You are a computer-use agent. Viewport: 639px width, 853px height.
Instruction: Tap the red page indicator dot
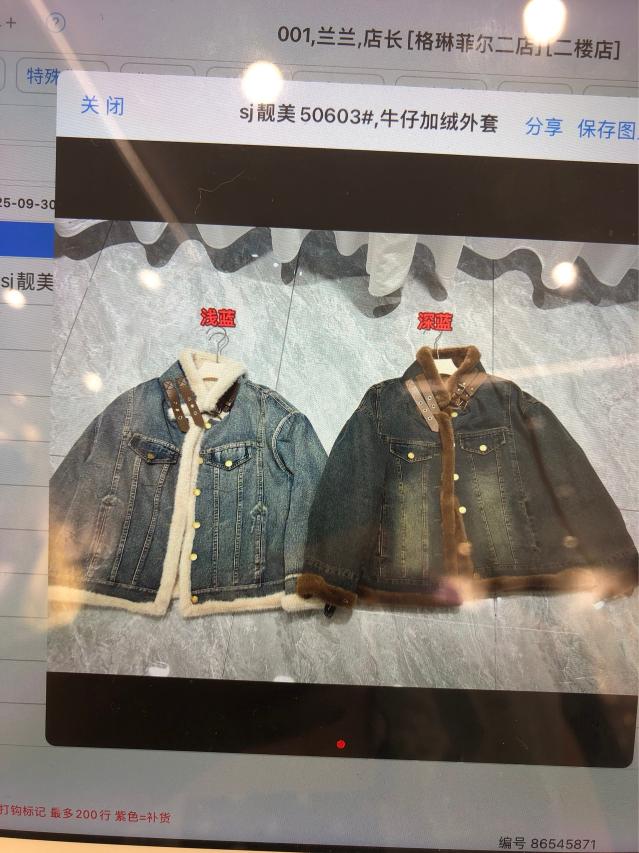tap(341, 744)
